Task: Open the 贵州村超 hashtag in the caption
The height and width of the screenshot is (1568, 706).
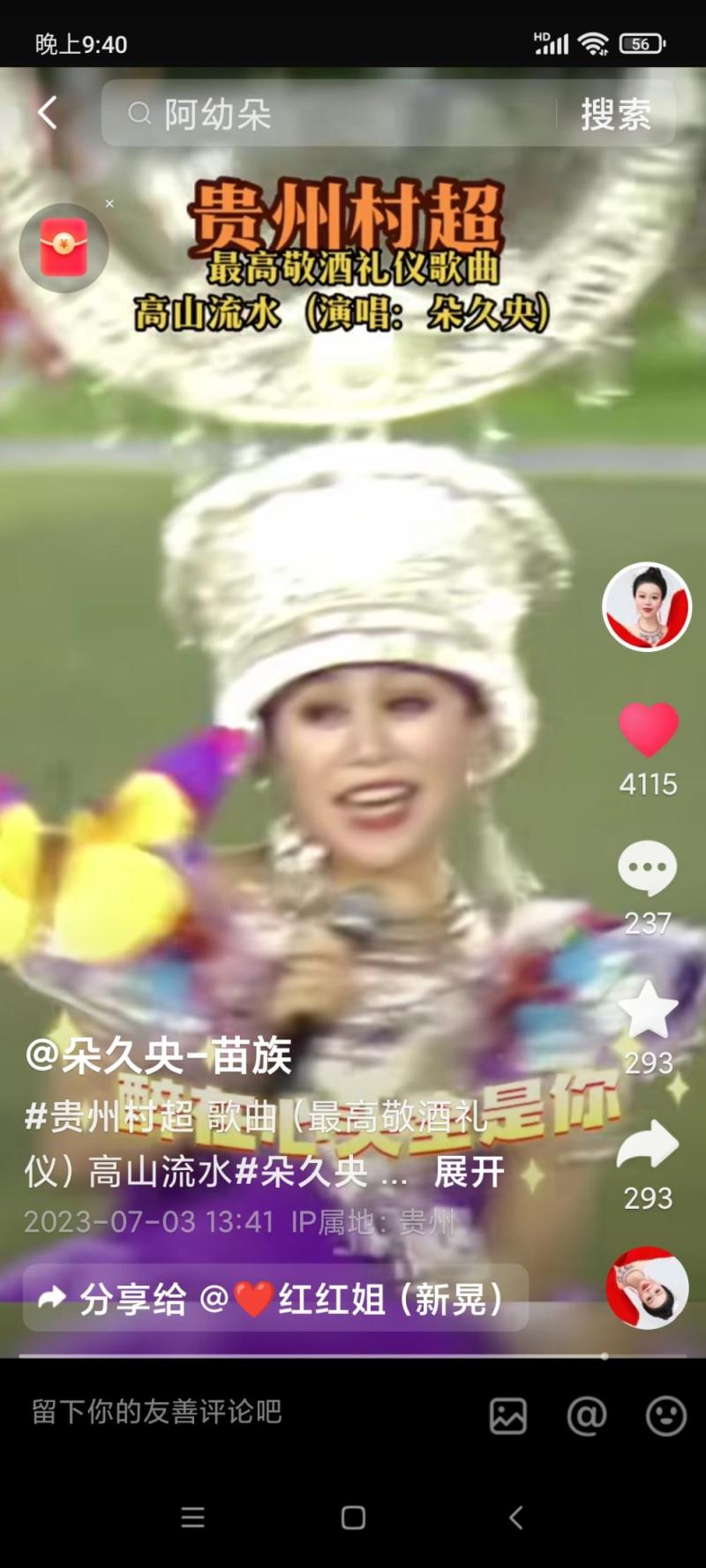Action: pyautogui.click(x=109, y=1117)
